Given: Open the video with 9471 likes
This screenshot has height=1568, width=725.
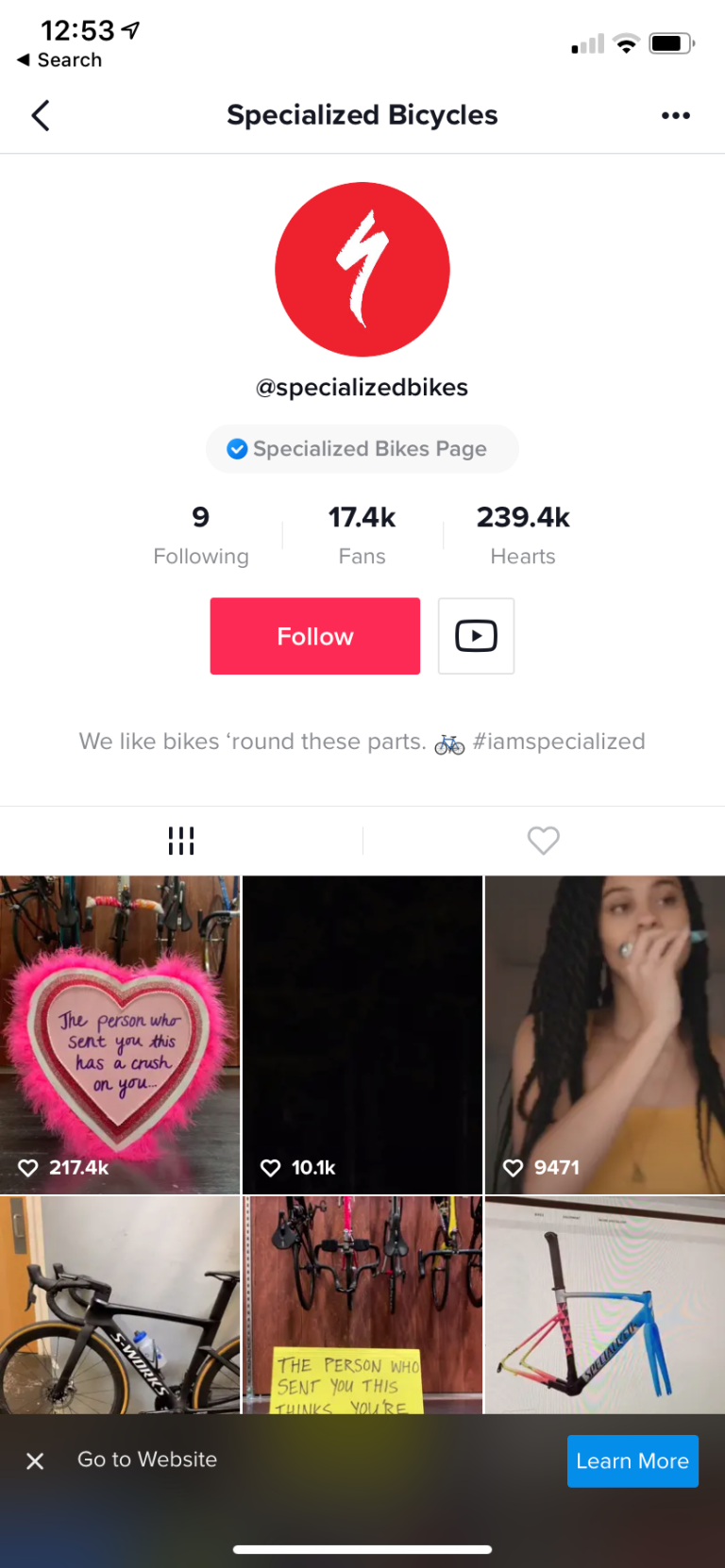Looking at the screenshot, I should (x=605, y=1035).
